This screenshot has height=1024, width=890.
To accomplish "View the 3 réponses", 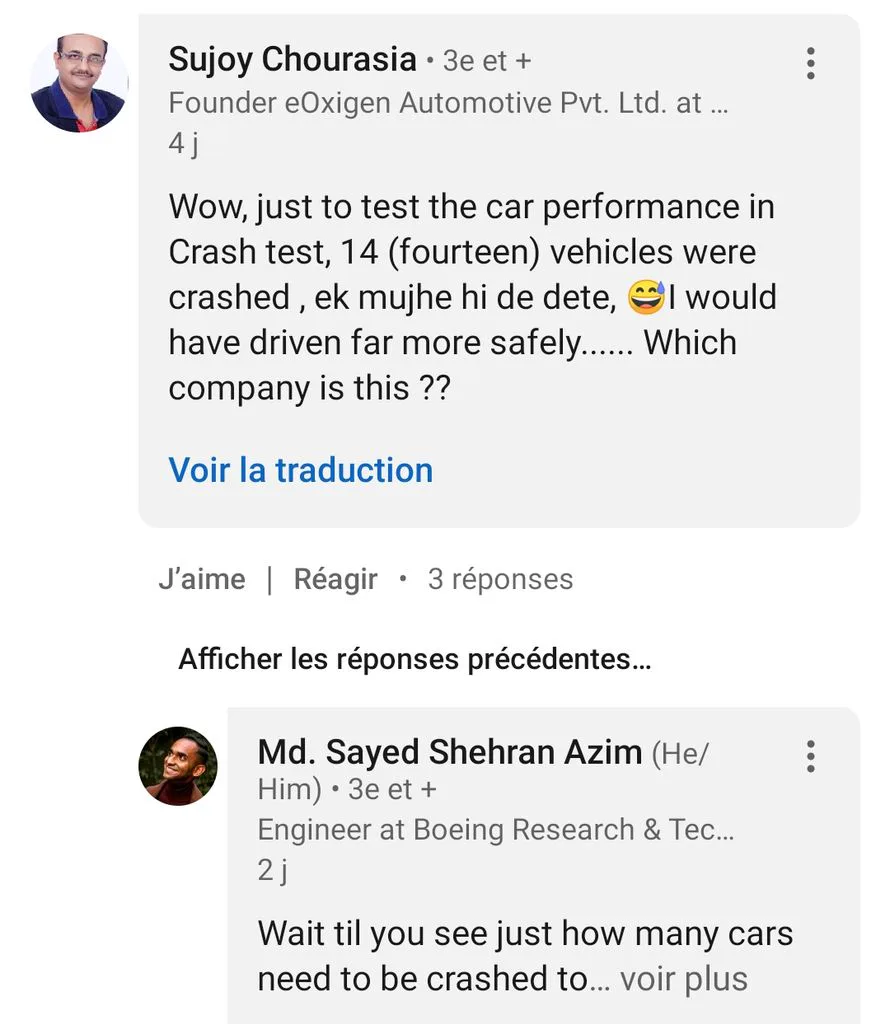I will pos(500,579).
